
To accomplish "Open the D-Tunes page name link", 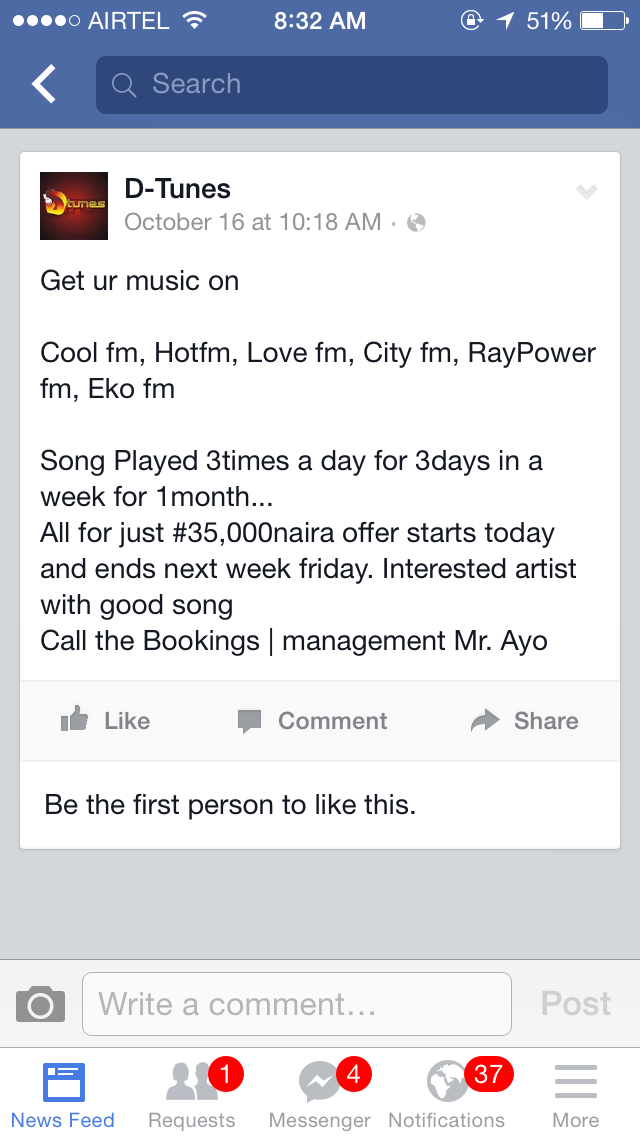I will pyautogui.click(x=177, y=189).
